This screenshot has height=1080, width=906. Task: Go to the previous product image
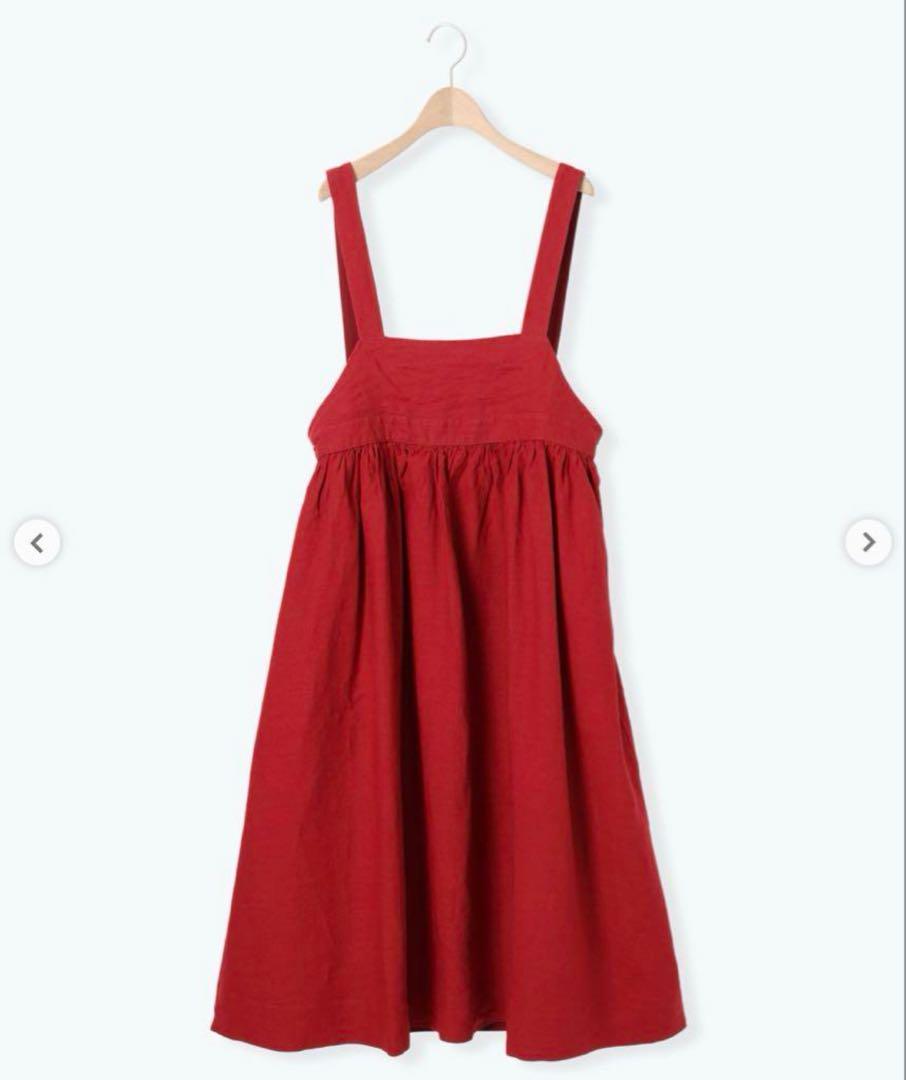(37, 543)
